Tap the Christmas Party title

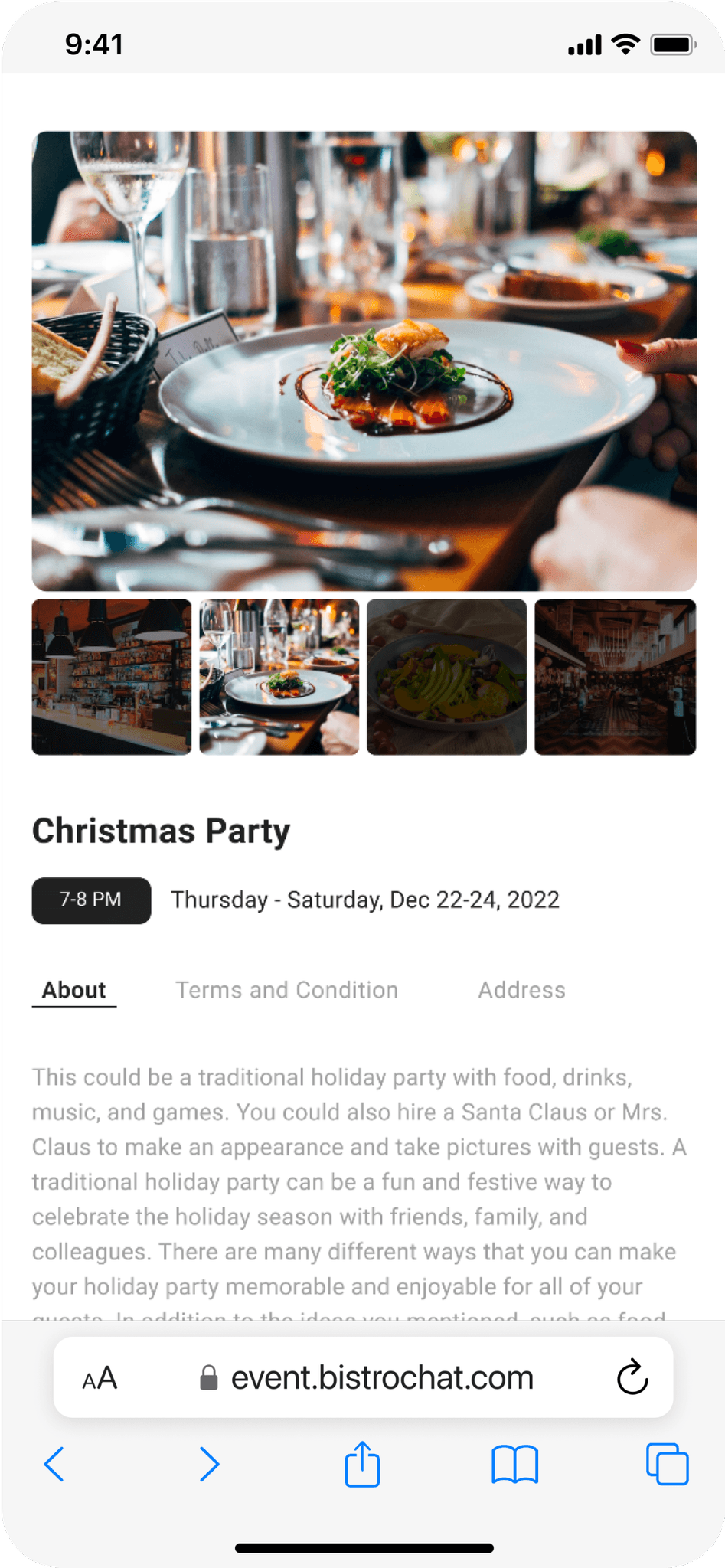tap(160, 831)
